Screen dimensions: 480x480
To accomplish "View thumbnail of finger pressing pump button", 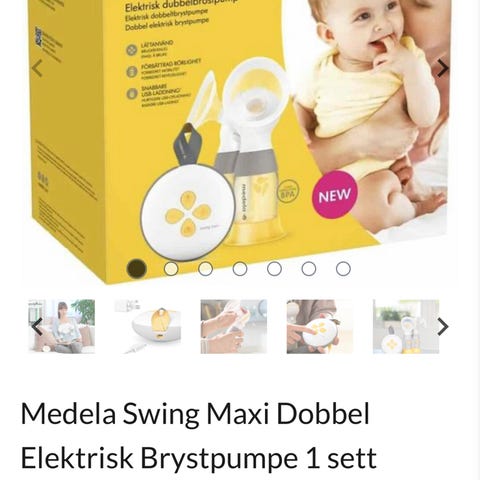I will (x=320, y=327).
